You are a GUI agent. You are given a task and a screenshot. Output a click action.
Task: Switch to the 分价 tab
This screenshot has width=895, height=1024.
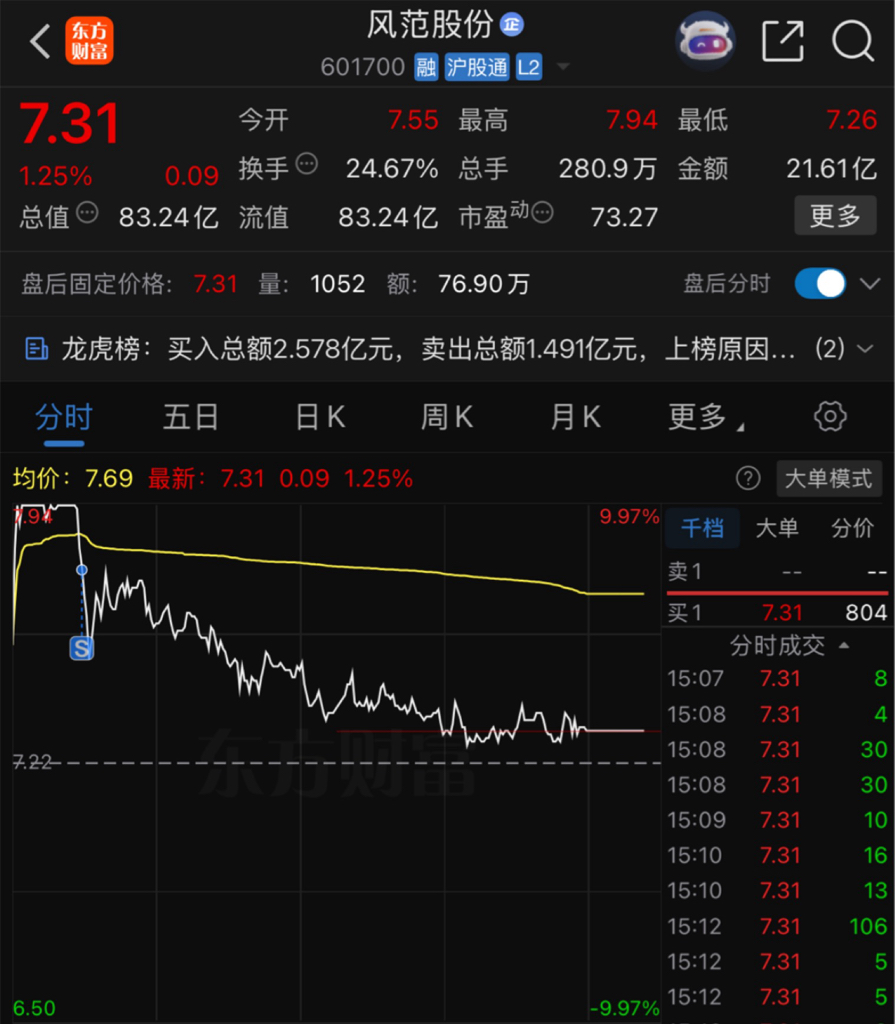tap(853, 528)
